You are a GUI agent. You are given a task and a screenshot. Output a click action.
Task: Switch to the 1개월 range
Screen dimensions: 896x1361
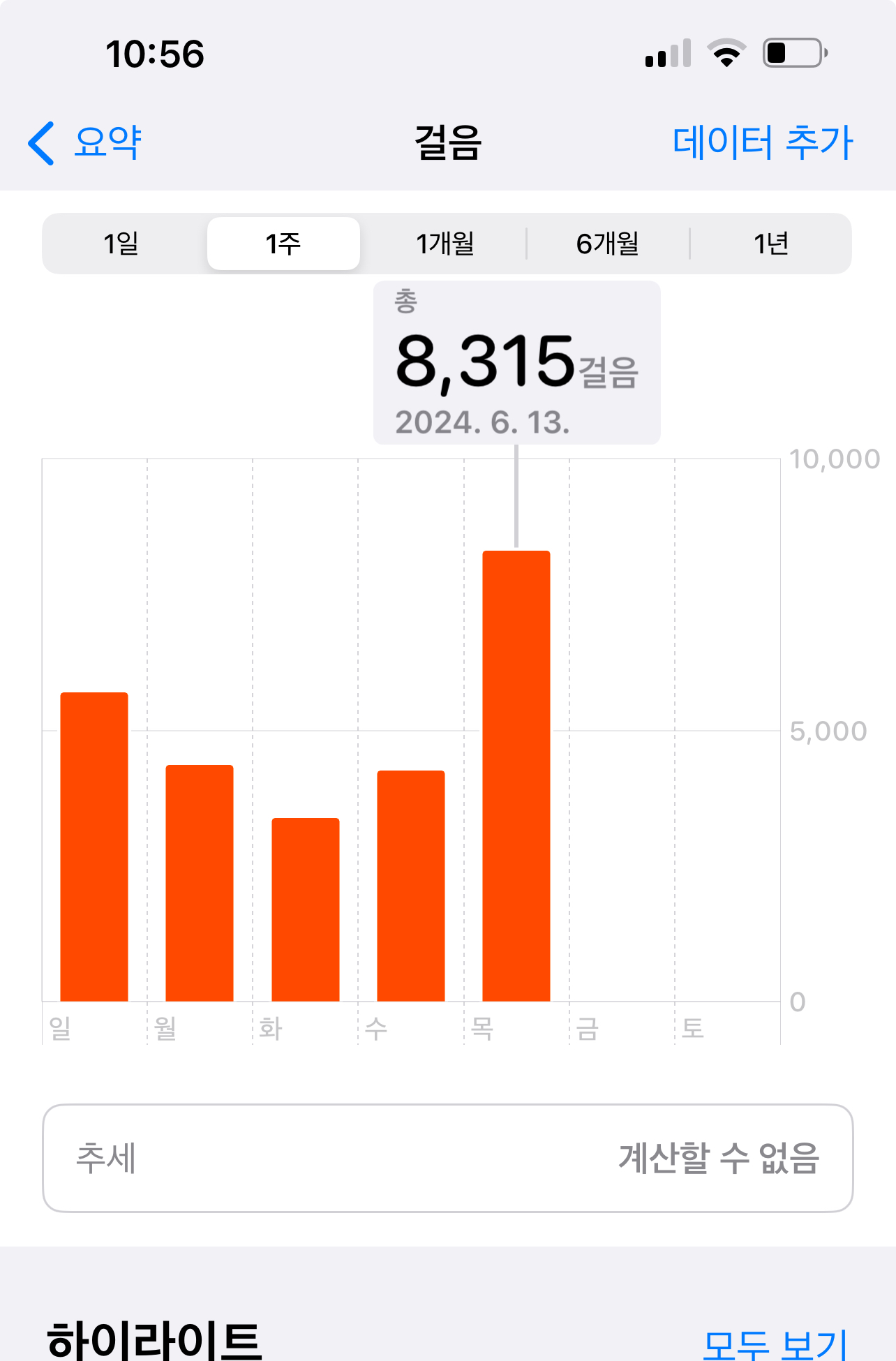tap(445, 244)
